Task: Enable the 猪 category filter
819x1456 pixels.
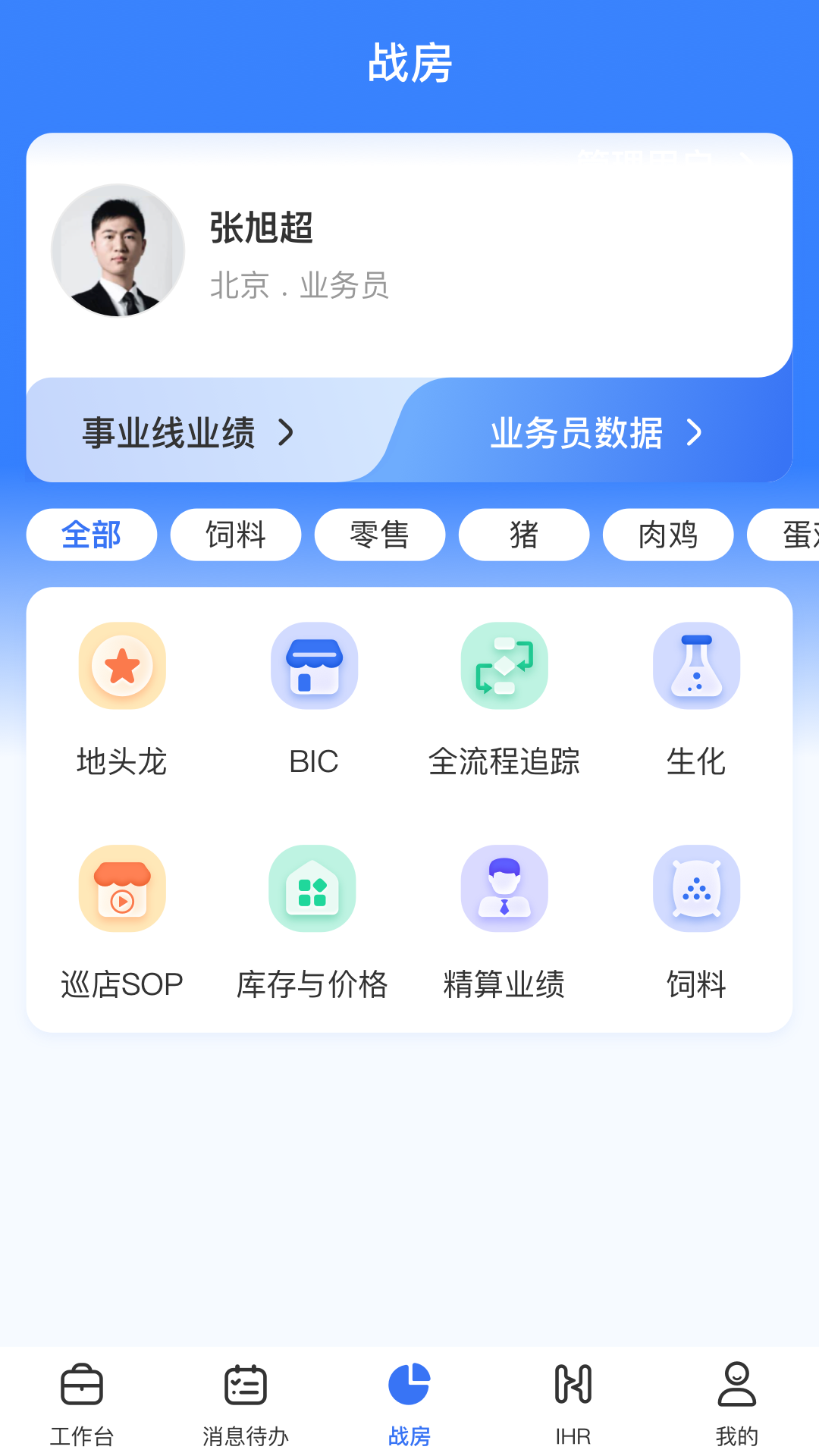Action: [523, 535]
